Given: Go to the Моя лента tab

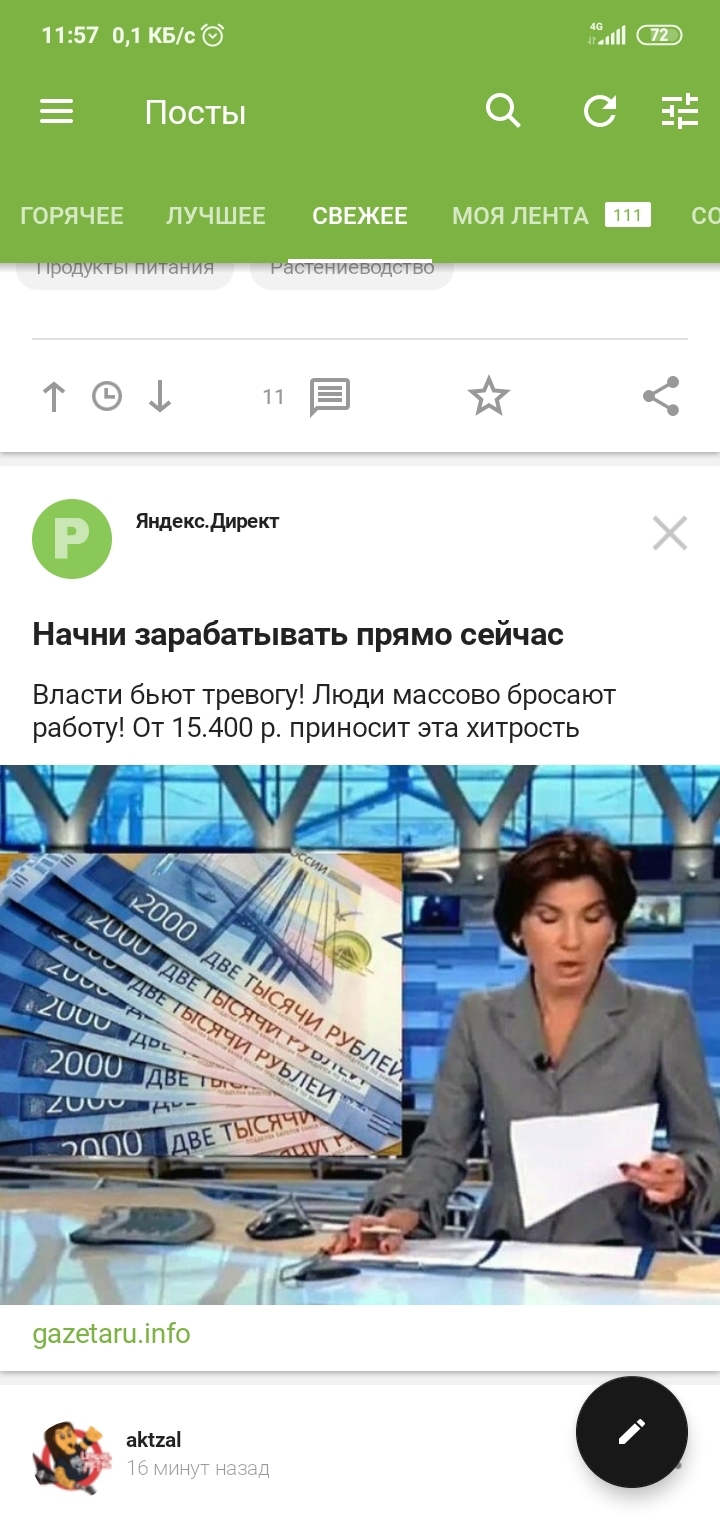Looking at the screenshot, I should 520,216.
